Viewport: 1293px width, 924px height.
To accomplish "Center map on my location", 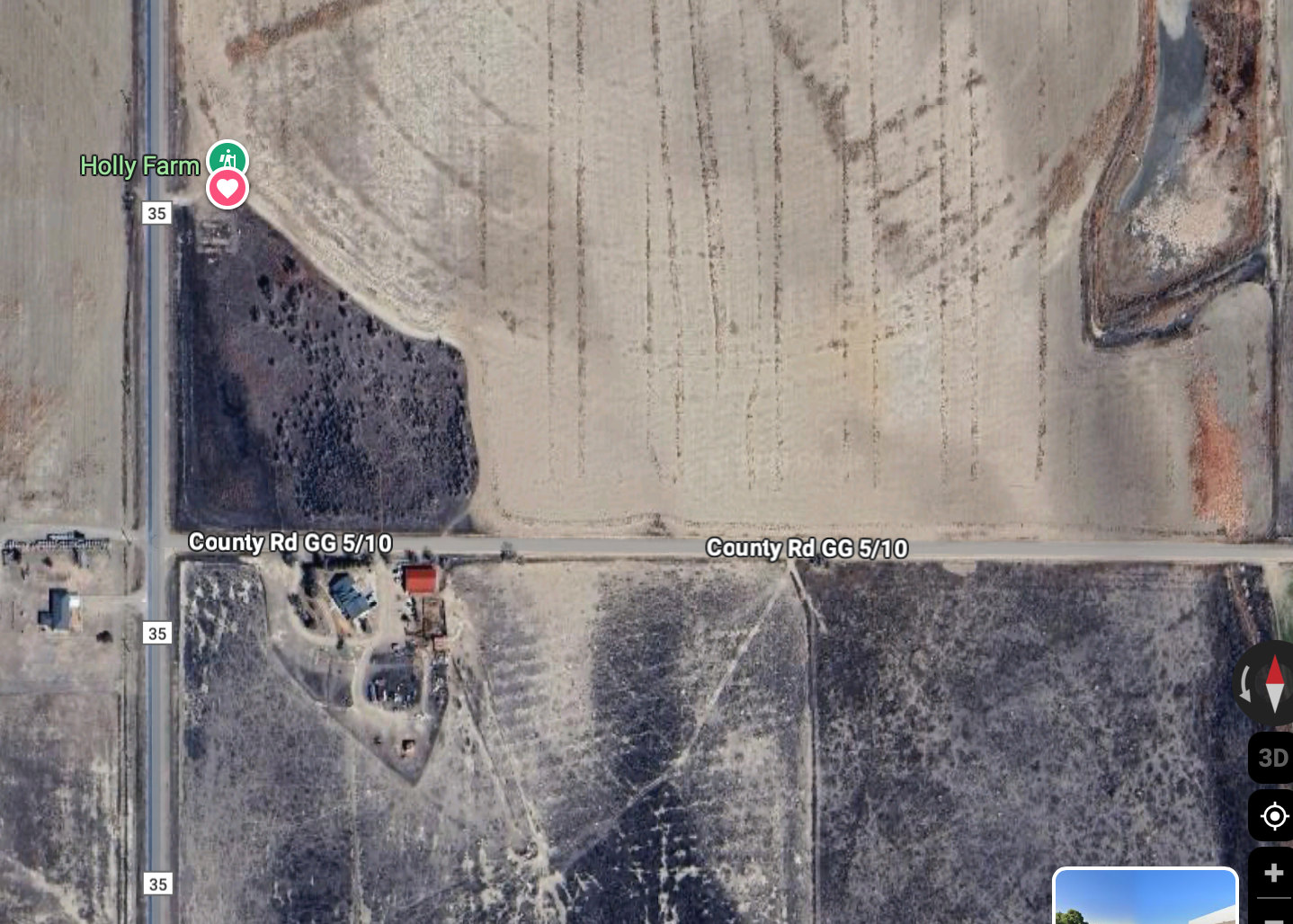I will click(1272, 816).
